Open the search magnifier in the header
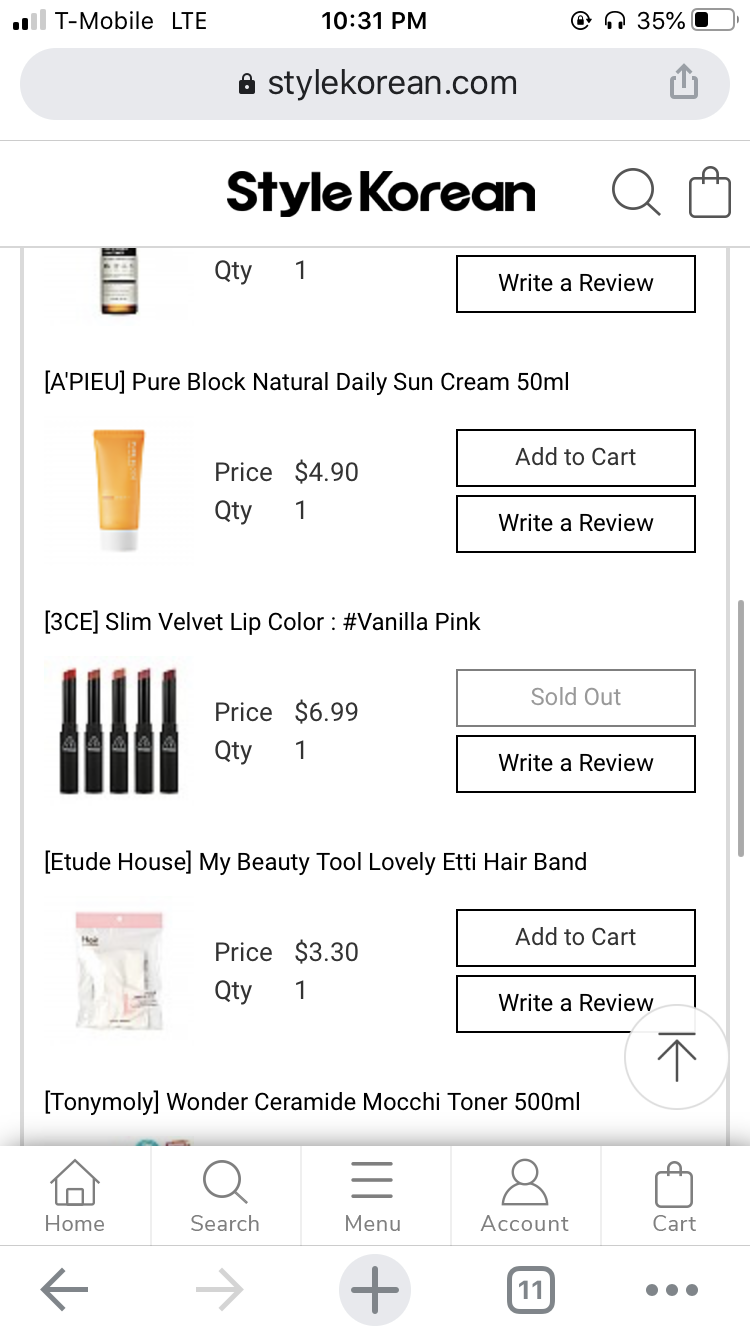The width and height of the screenshot is (750, 1334). coord(636,192)
